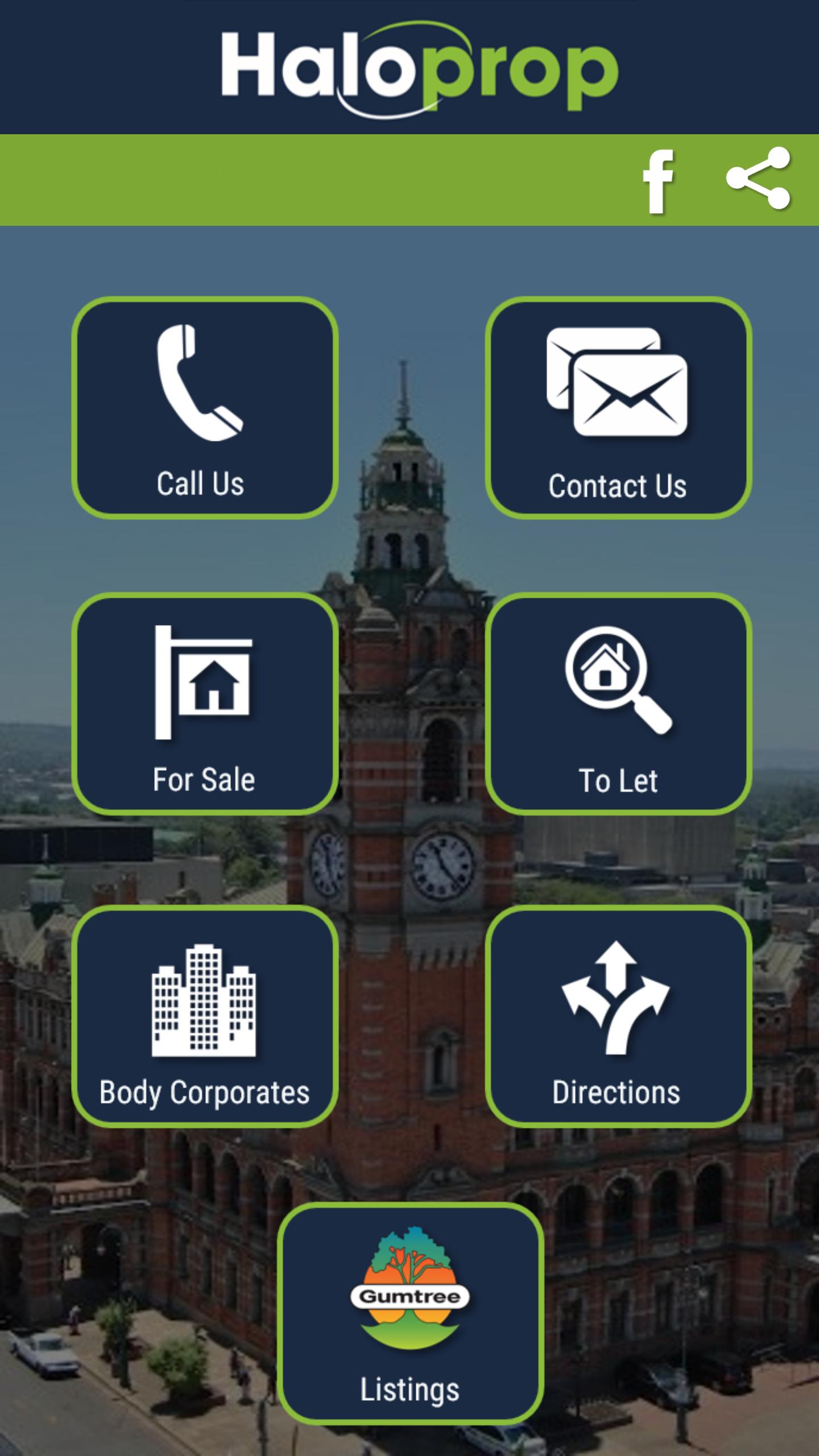Viewport: 819px width, 1456px height.
Task: Share the app via share icon
Action: pyautogui.click(x=758, y=179)
